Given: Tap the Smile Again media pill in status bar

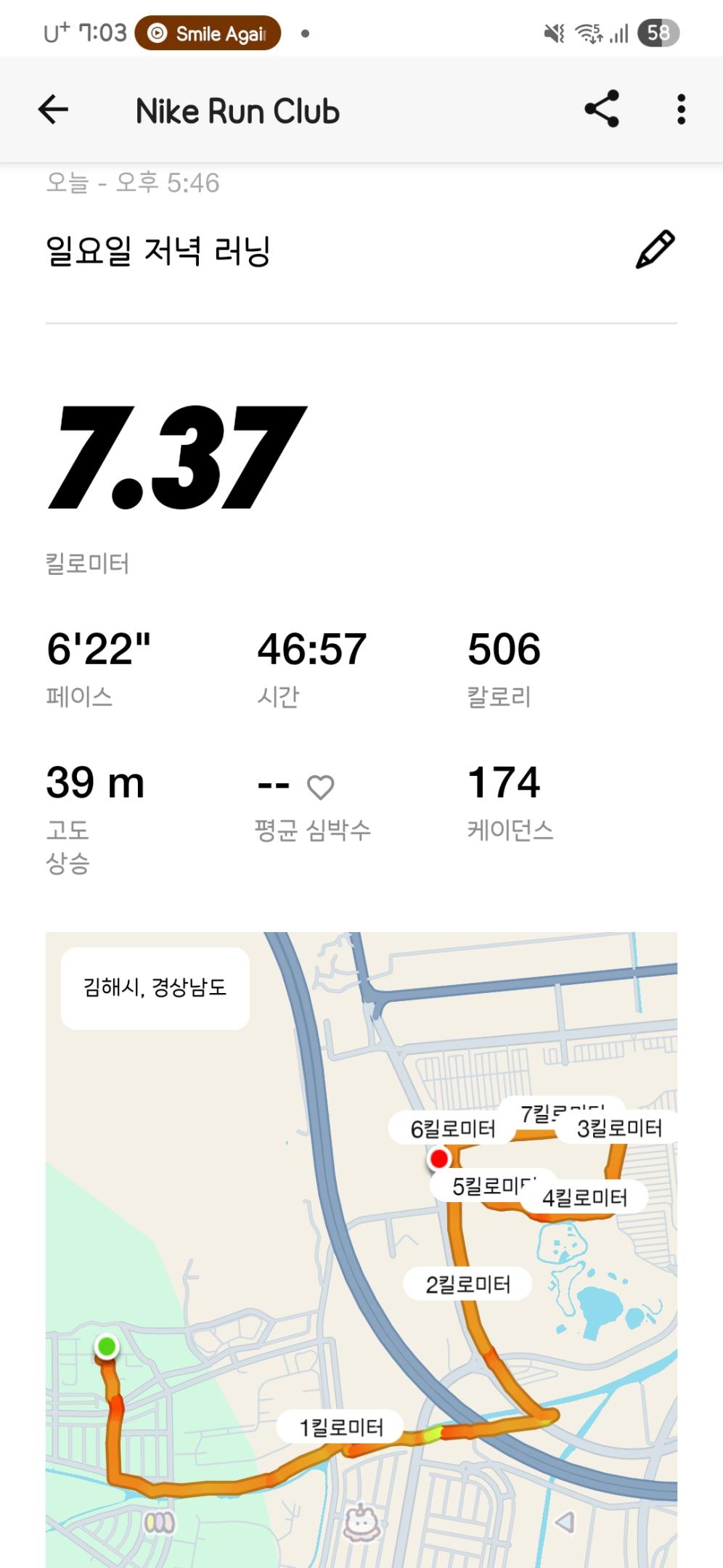Looking at the screenshot, I should tap(208, 33).
